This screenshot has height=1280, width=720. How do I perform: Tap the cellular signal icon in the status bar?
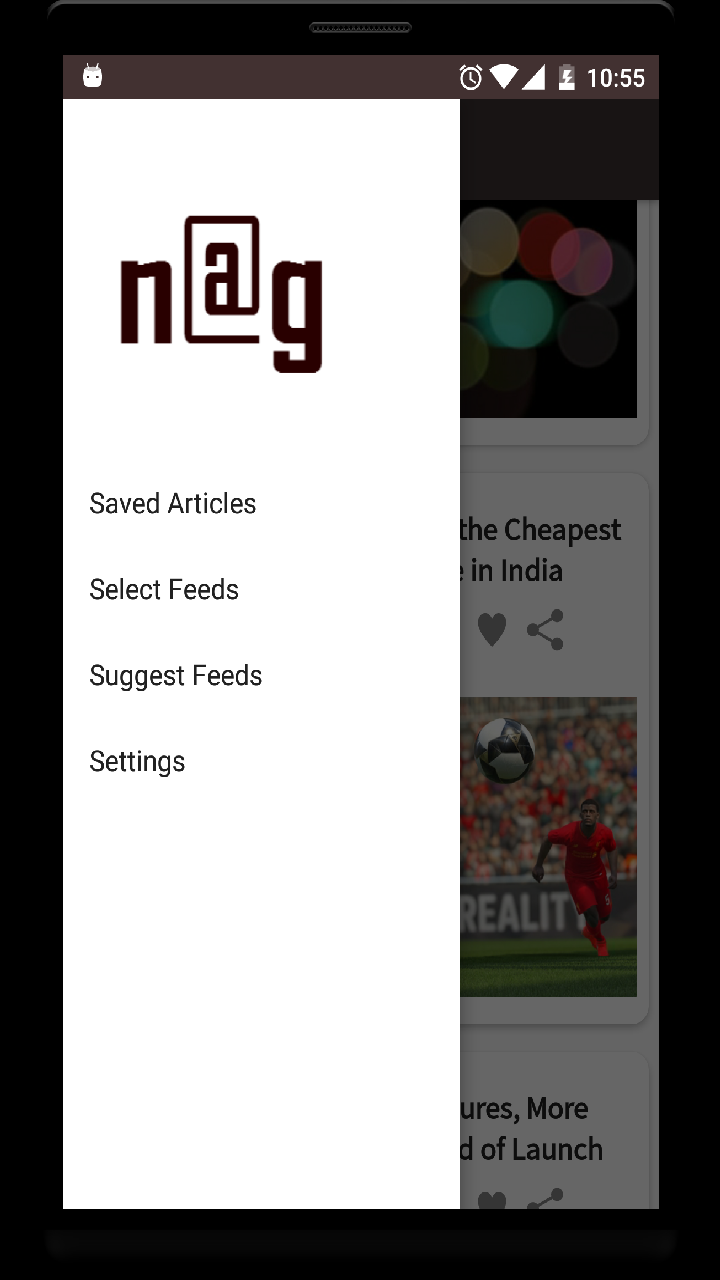tap(534, 77)
